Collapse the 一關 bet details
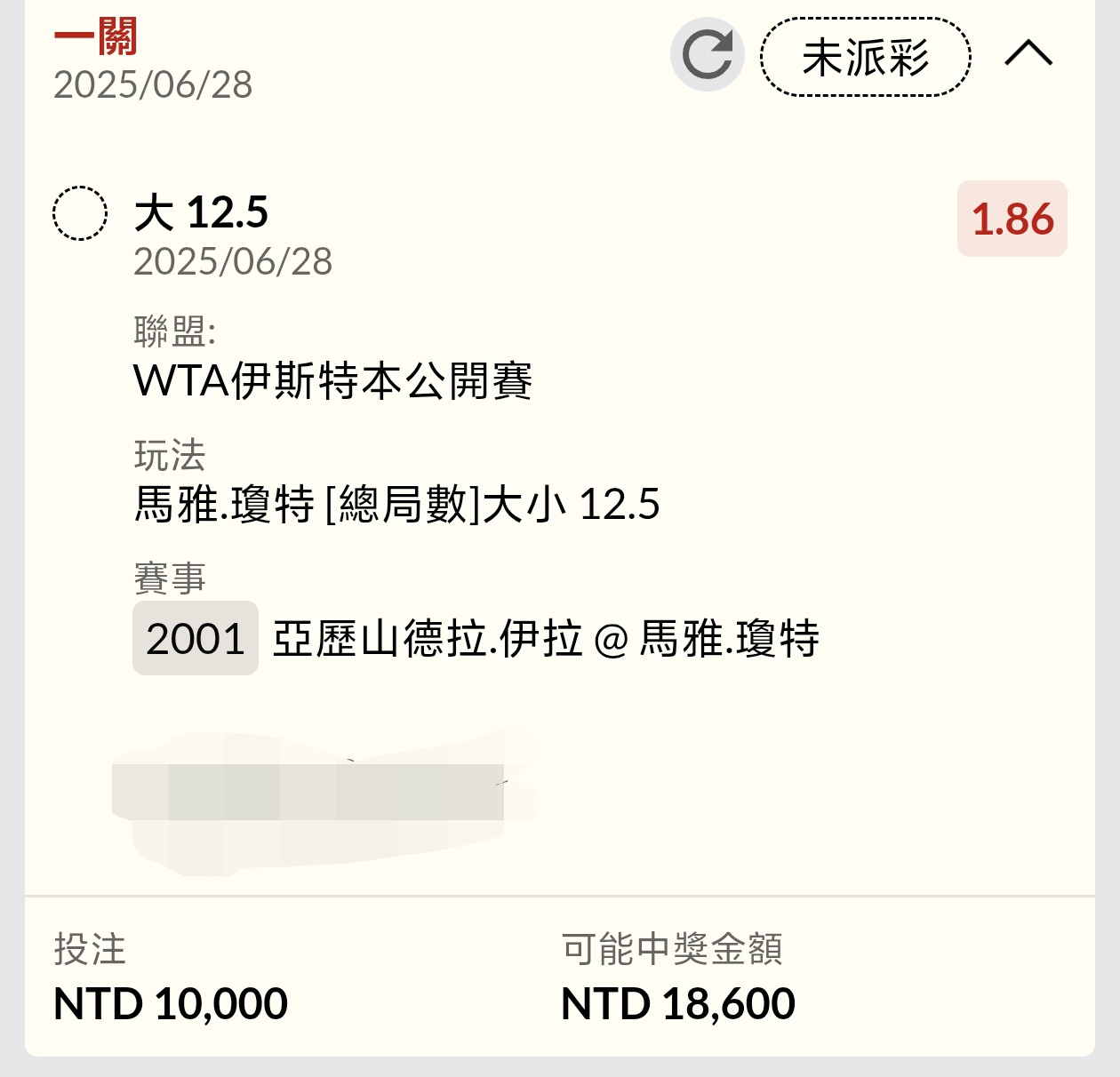The width and height of the screenshot is (1120, 1077). [1028, 54]
